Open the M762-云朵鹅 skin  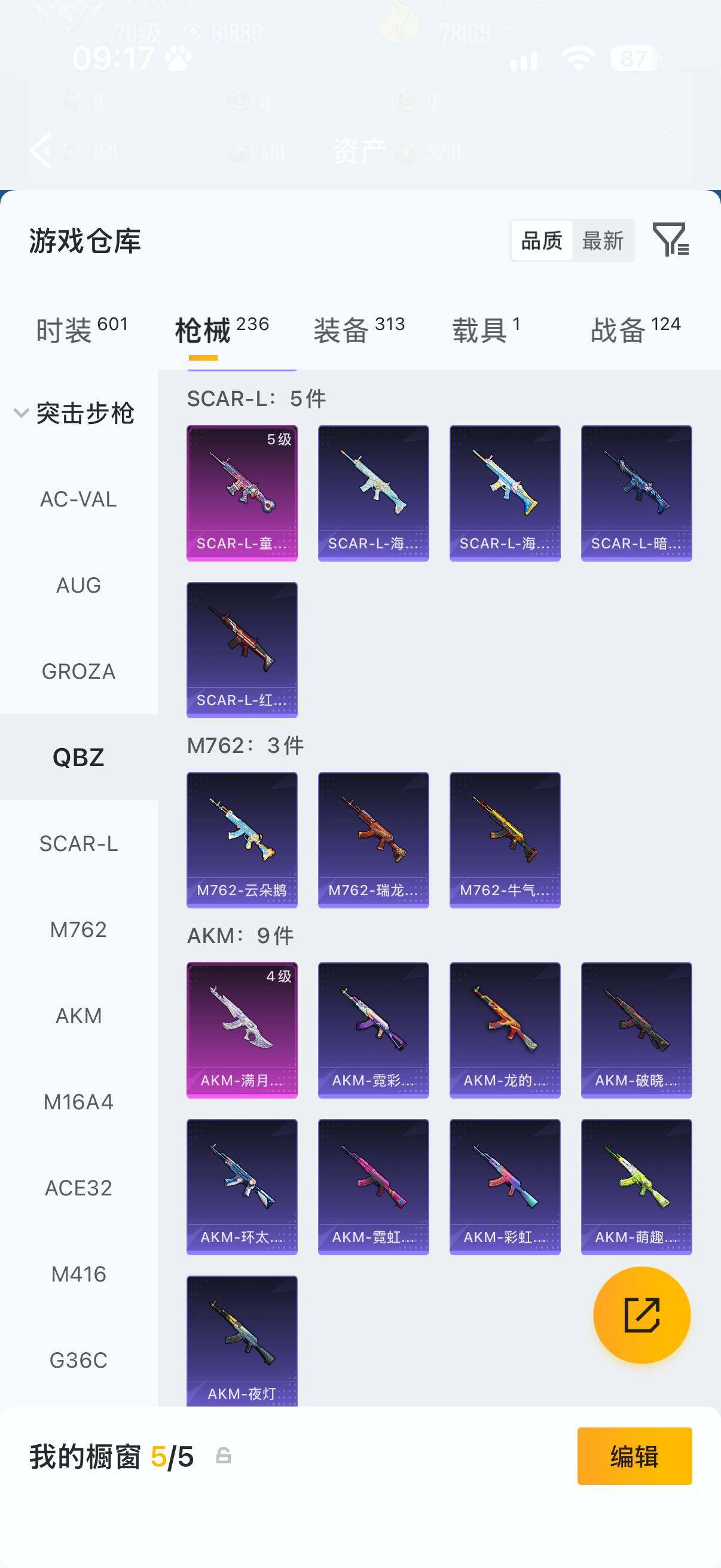[242, 840]
